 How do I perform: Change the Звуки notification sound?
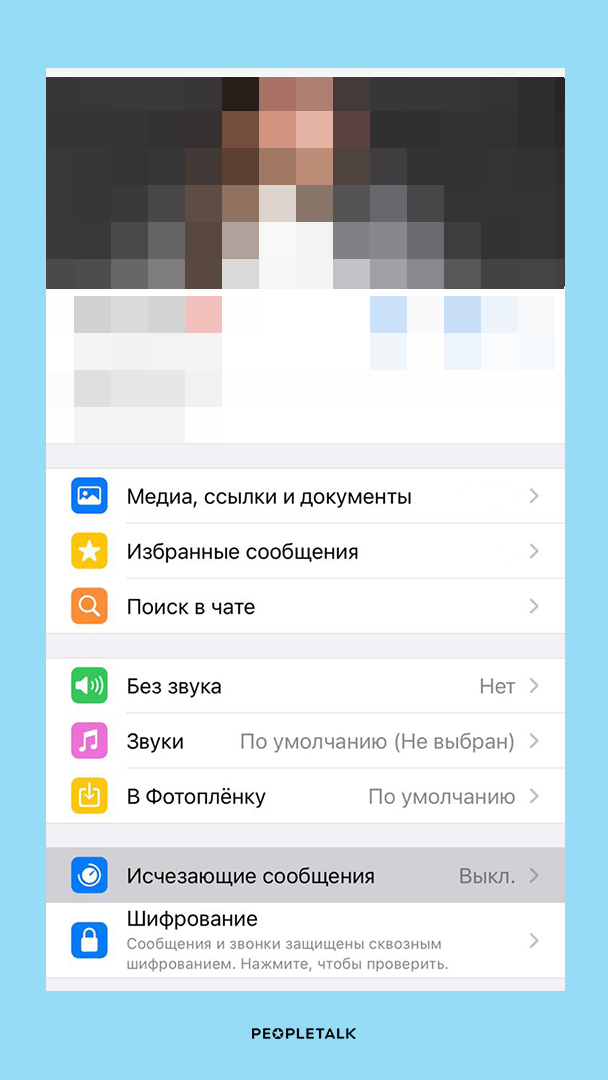(x=305, y=741)
